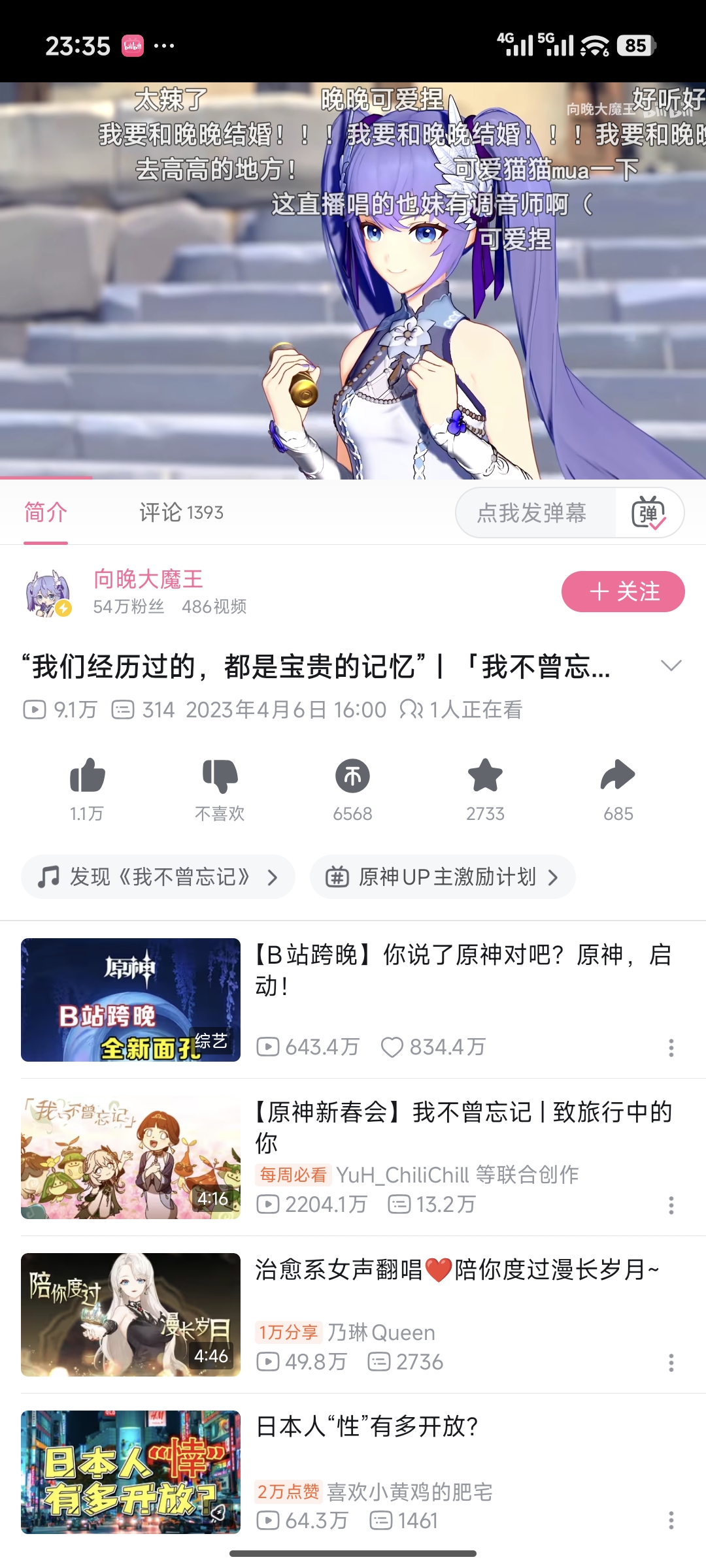Viewport: 706px width, 1568px height.
Task: Add this video to favorites
Action: (485, 777)
